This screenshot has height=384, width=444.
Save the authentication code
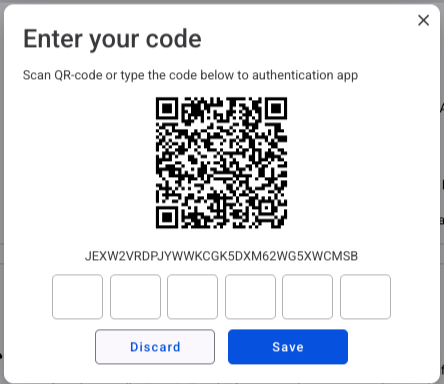click(x=288, y=347)
